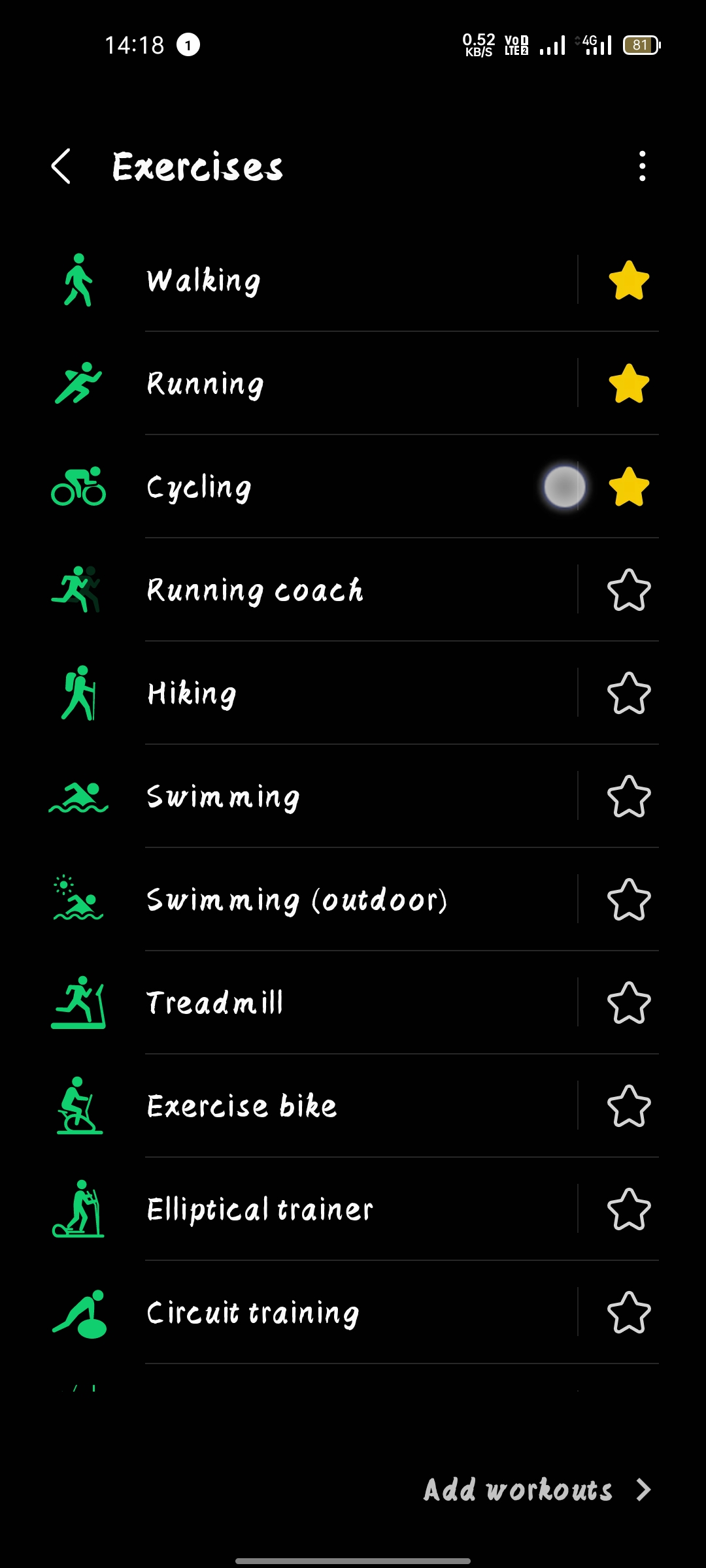
Task: Remove Walking from favorites
Action: [x=628, y=280]
